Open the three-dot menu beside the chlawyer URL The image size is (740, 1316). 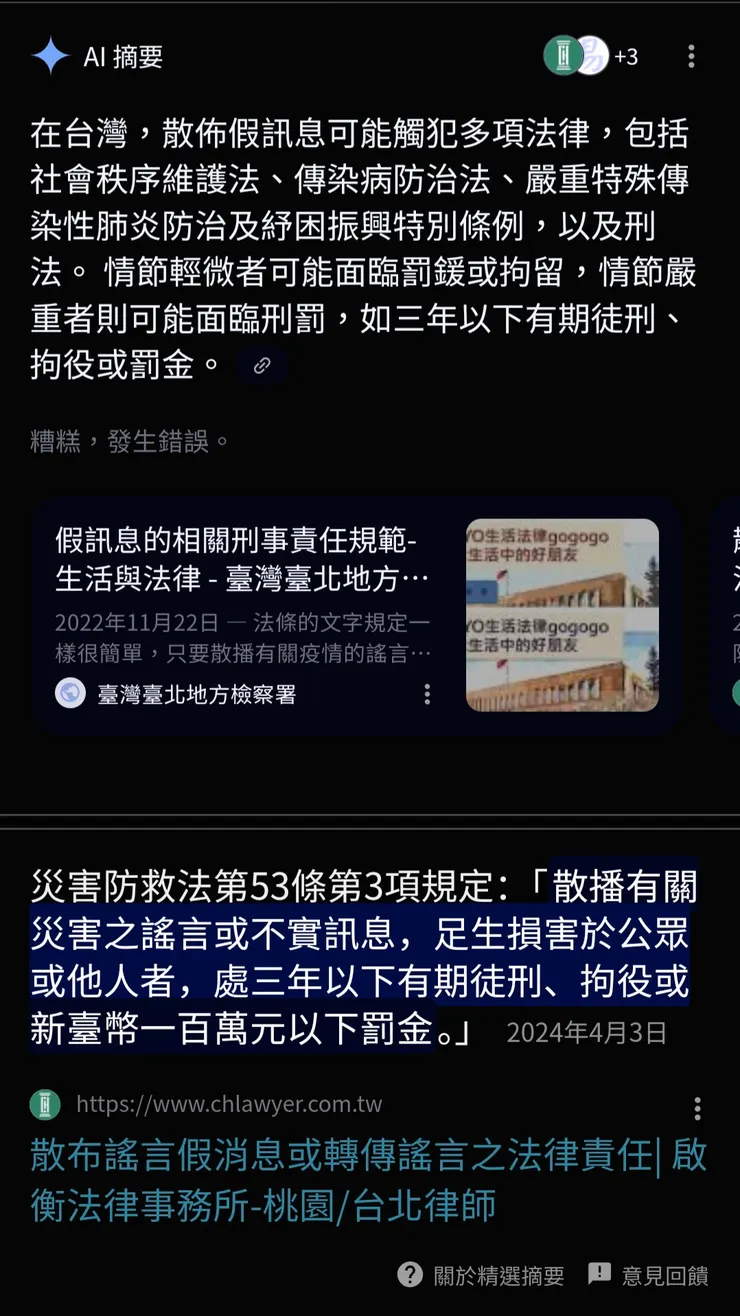[697, 1107]
